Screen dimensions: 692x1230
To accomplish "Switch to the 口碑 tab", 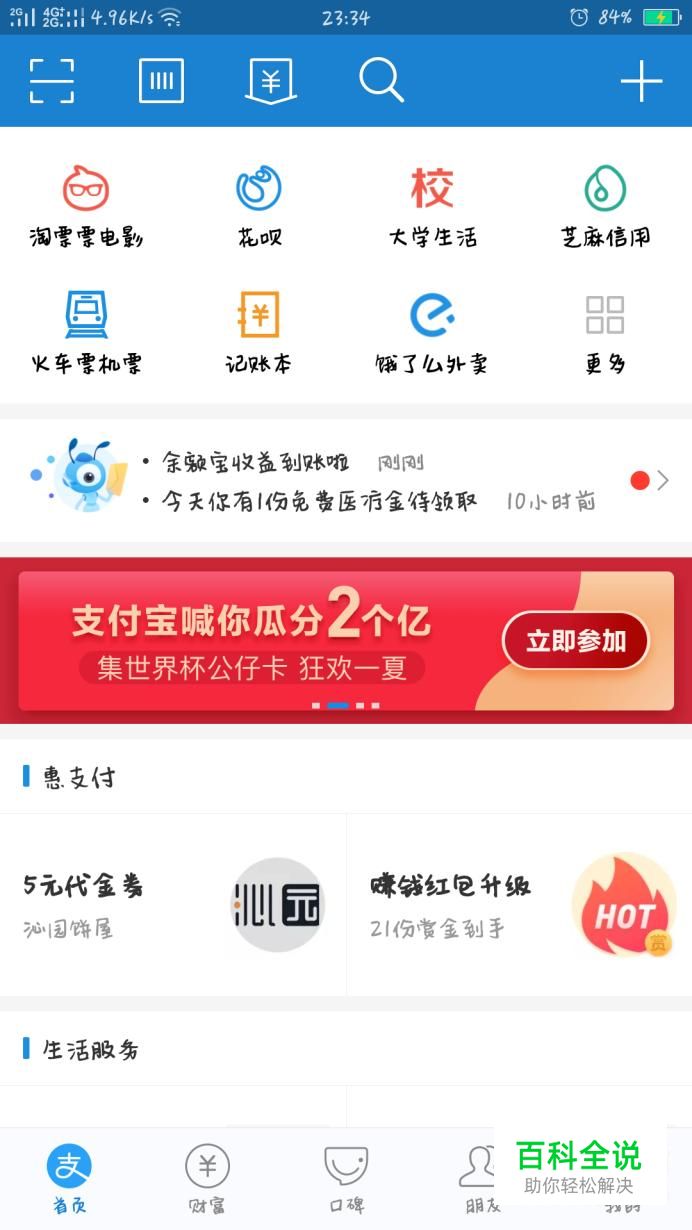I will (346, 1178).
